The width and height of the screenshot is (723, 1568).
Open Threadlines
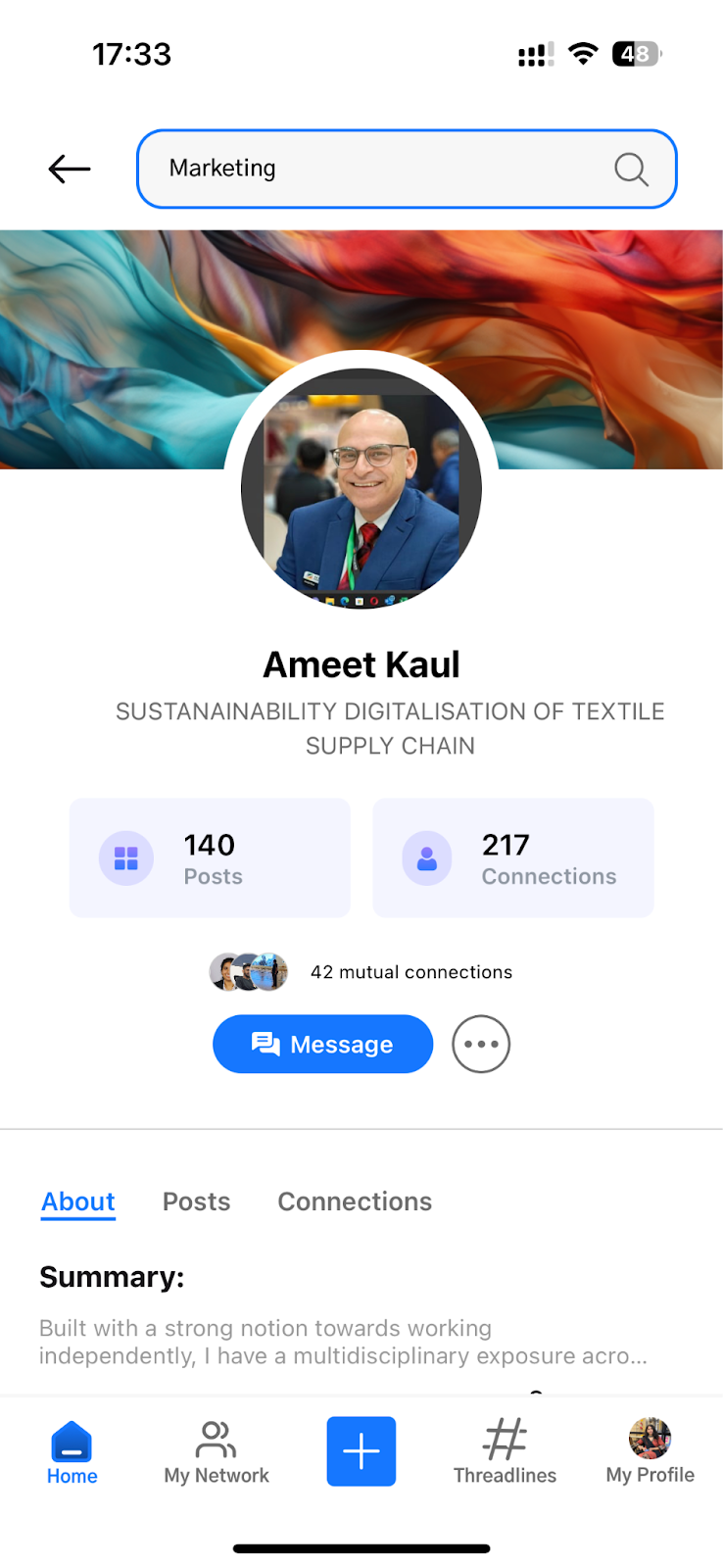tap(505, 1452)
